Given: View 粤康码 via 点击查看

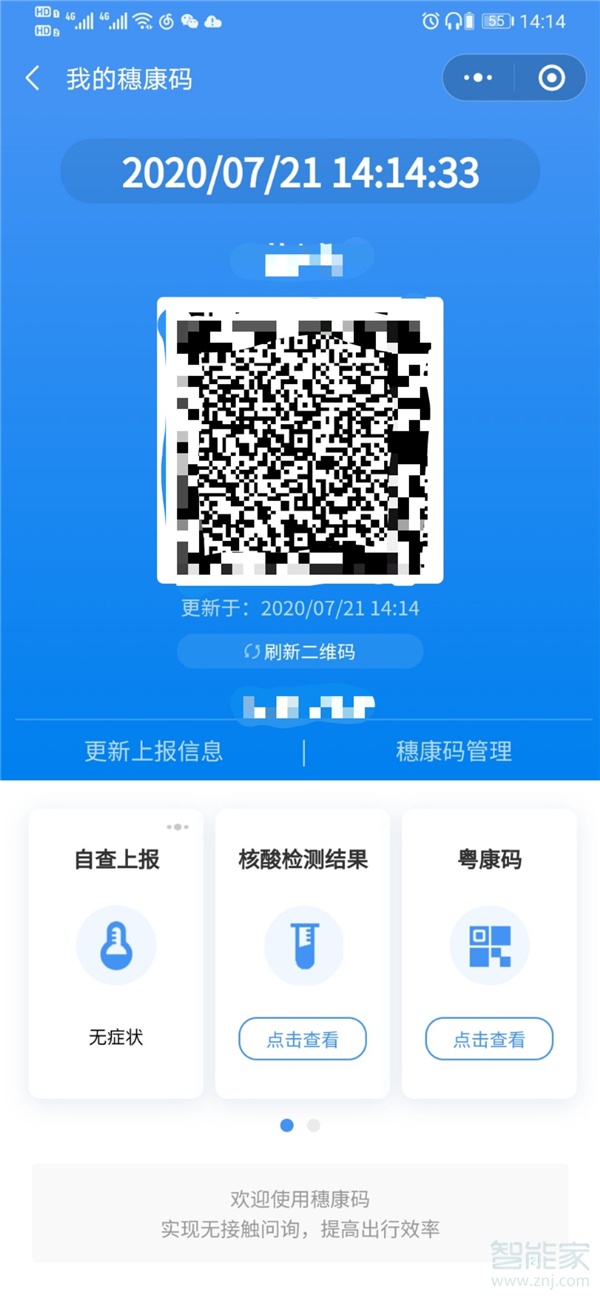Looking at the screenshot, I should tap(489, 1040).
